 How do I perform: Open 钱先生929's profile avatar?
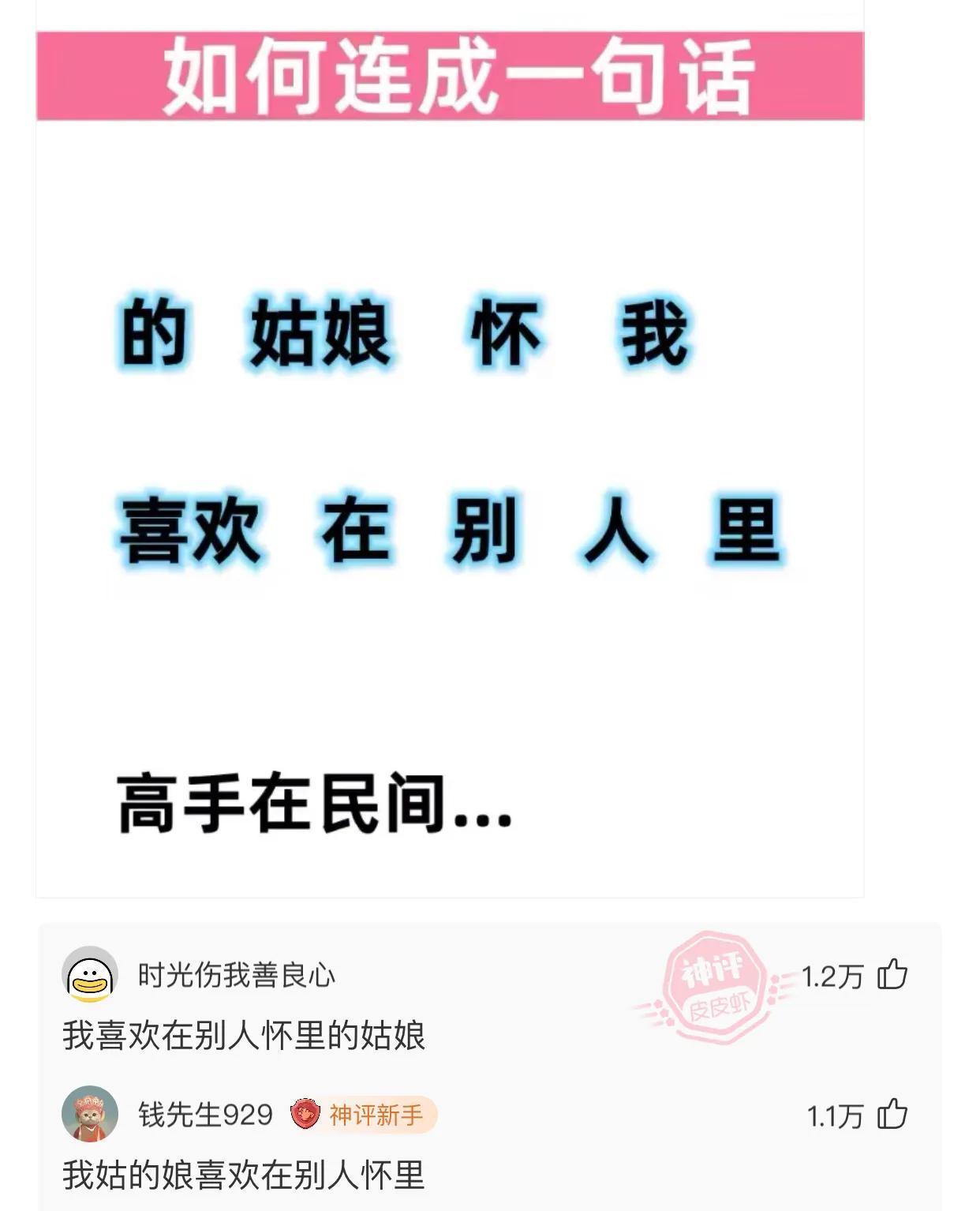coord(90,1114)
